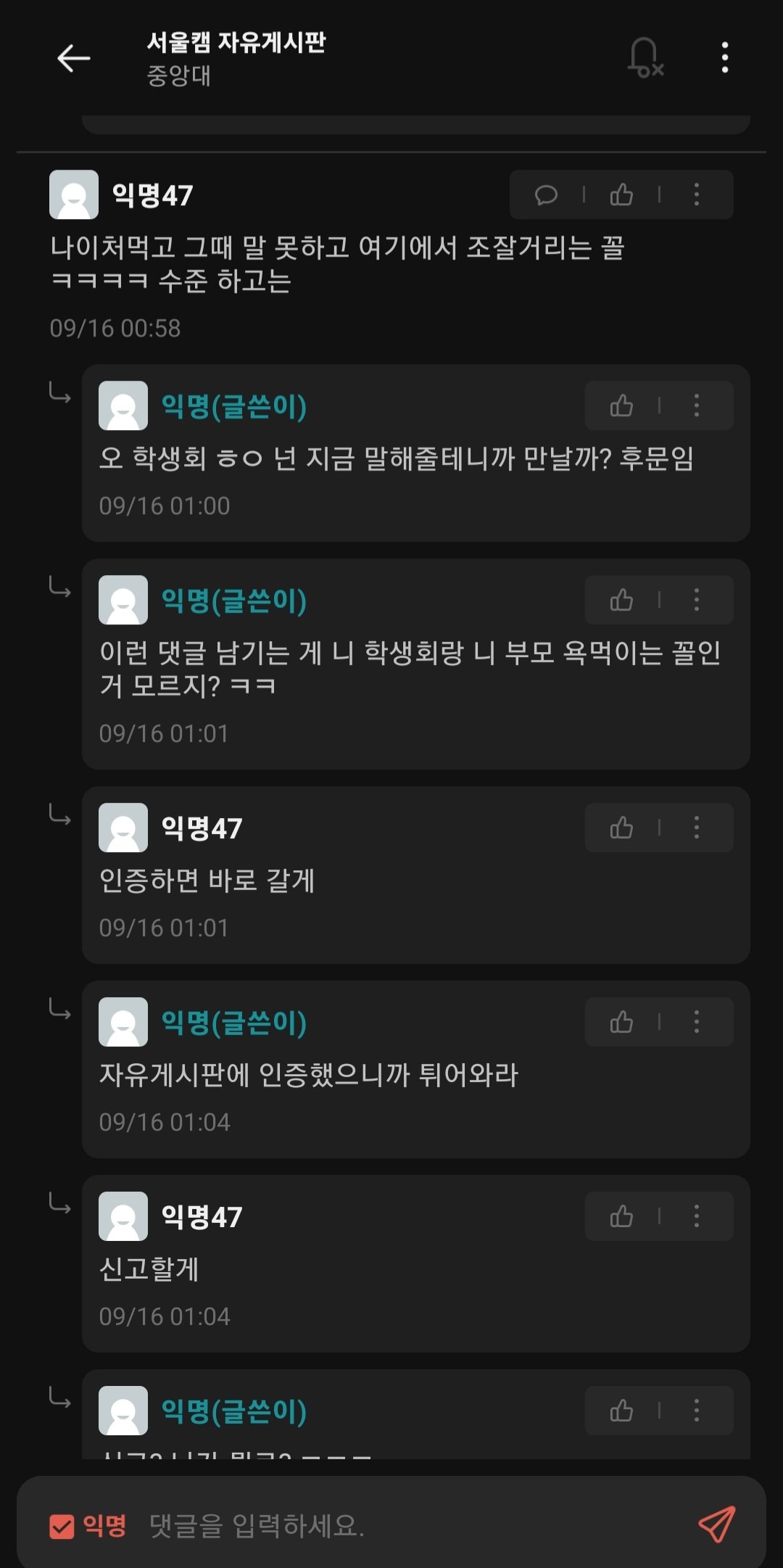Like the reply starting with 이런 댓글
783x1568 pixels.
[x=621, y=601]
